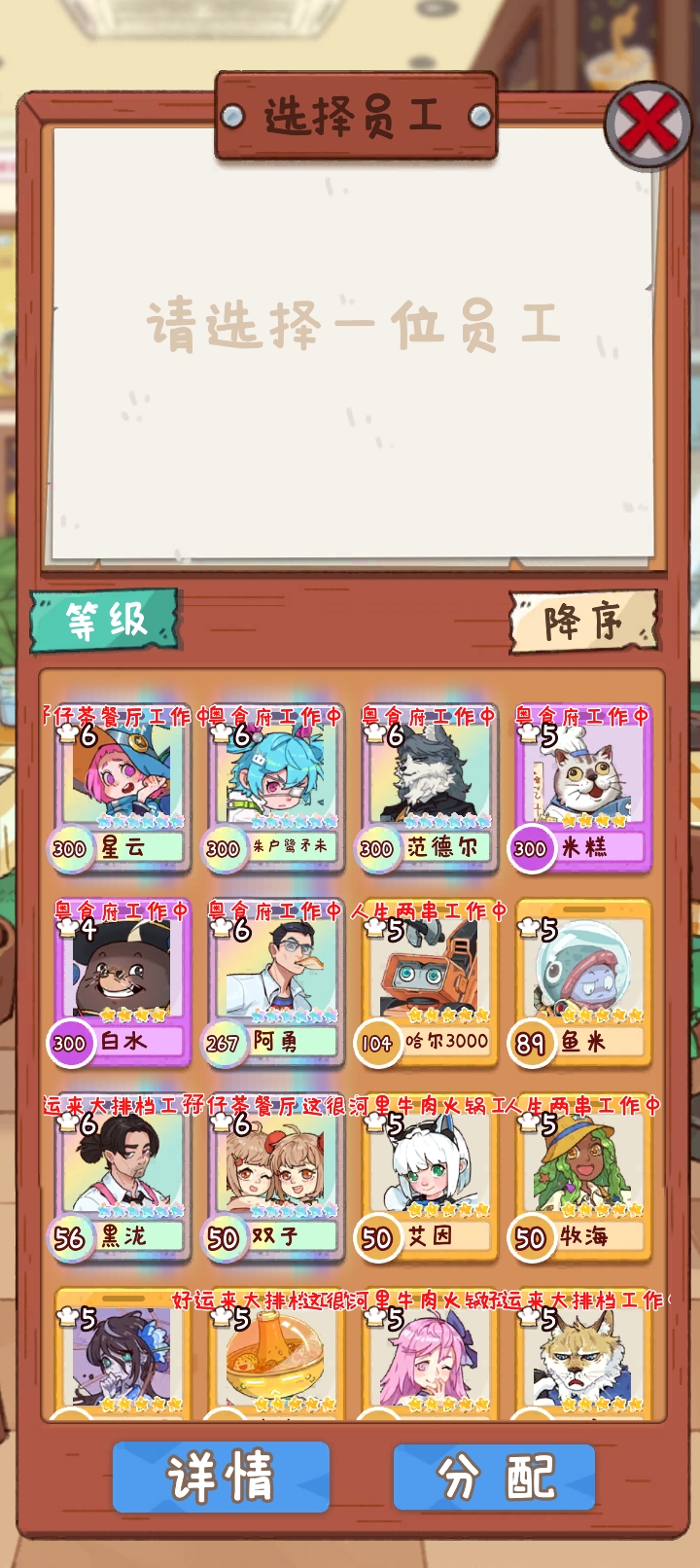Toggle the 降序 sort order

(583, 621)
